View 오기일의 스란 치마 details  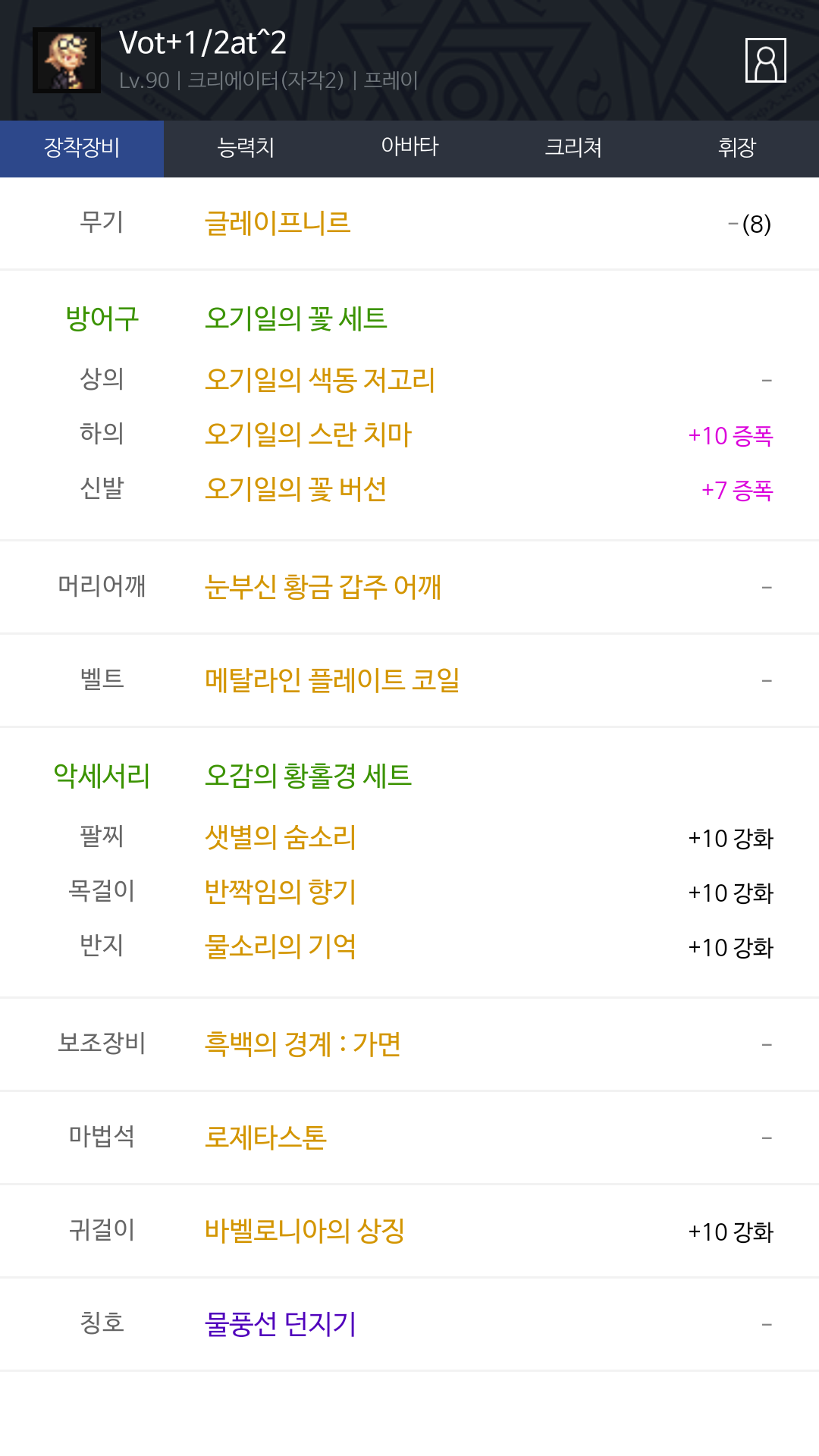(x=308, y=435)
